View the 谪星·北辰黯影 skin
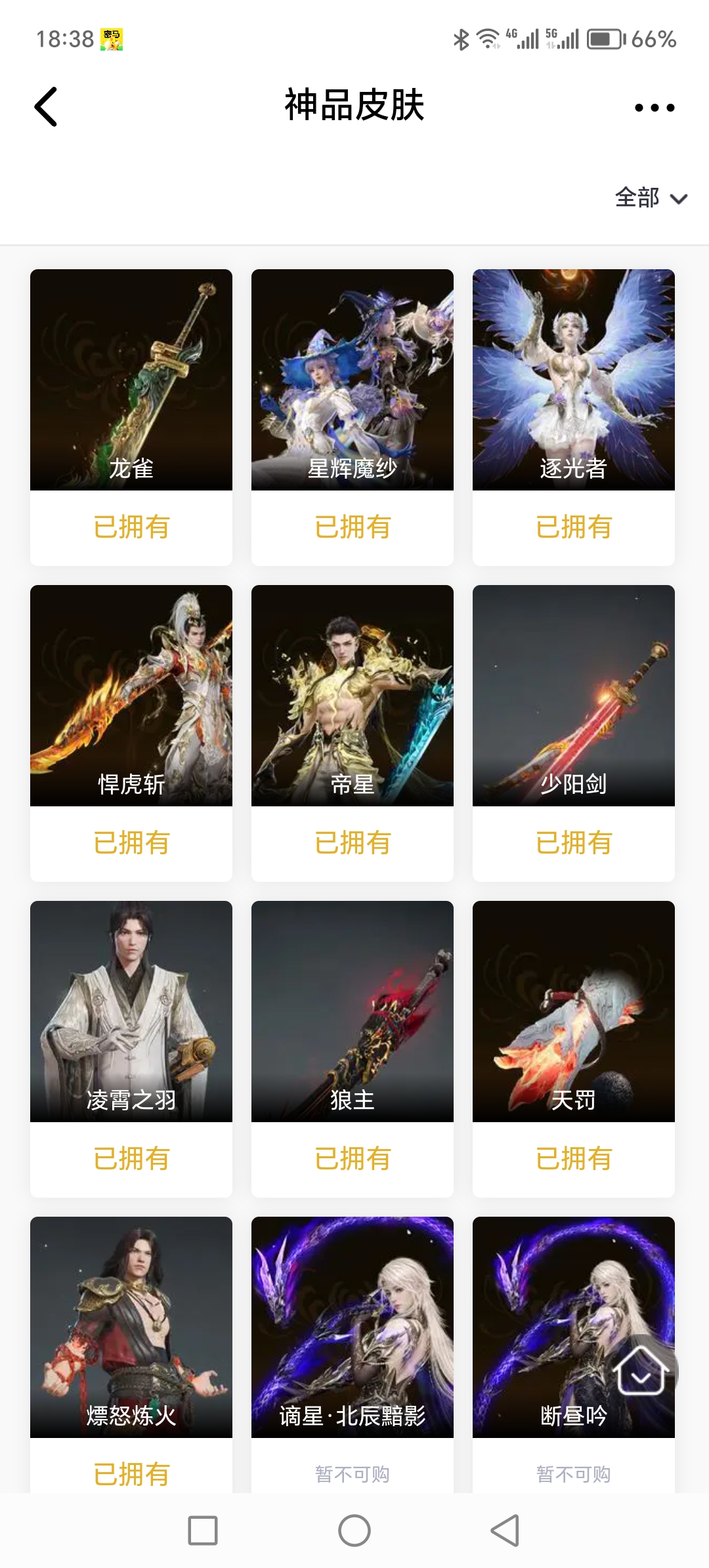Screen dimensions: 709x1568 click(353, 1326)
